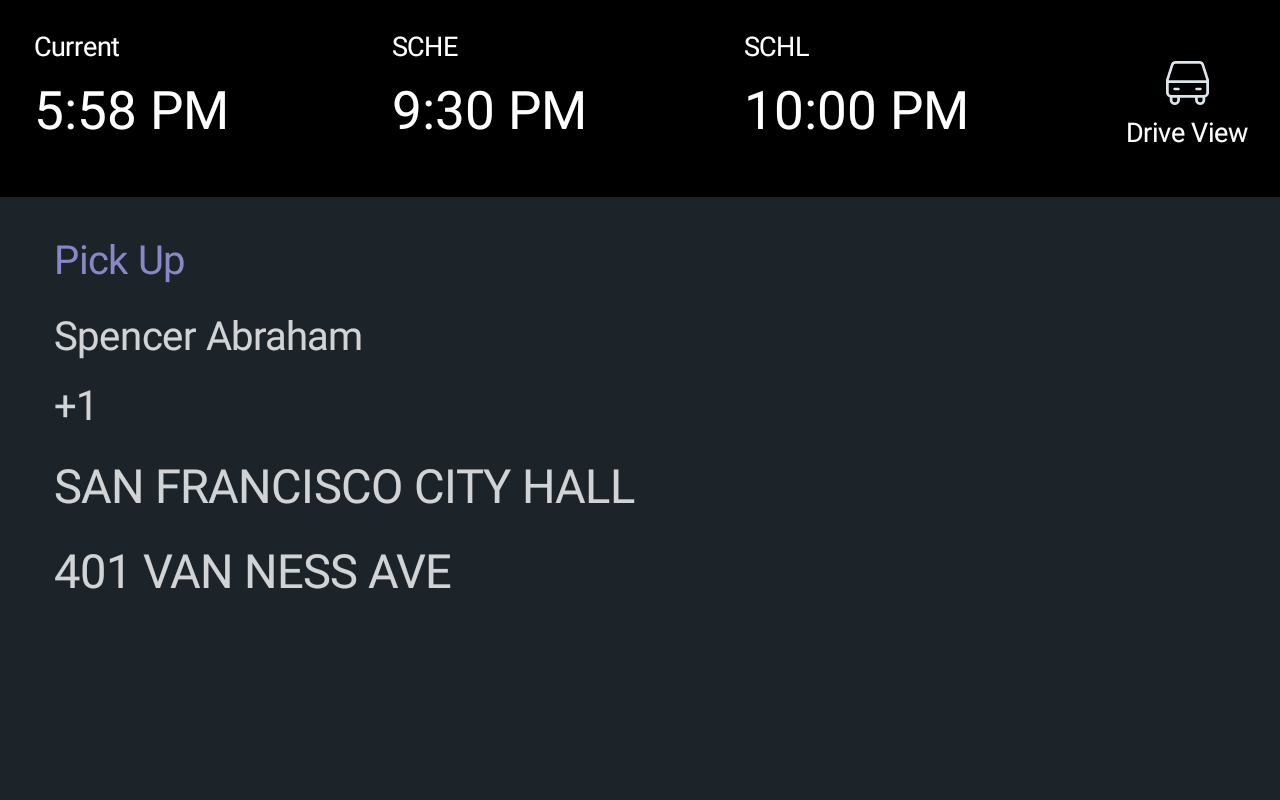The image size is (1280, 800).
Task: Switch to Drive View
Action: (1186, 103)
